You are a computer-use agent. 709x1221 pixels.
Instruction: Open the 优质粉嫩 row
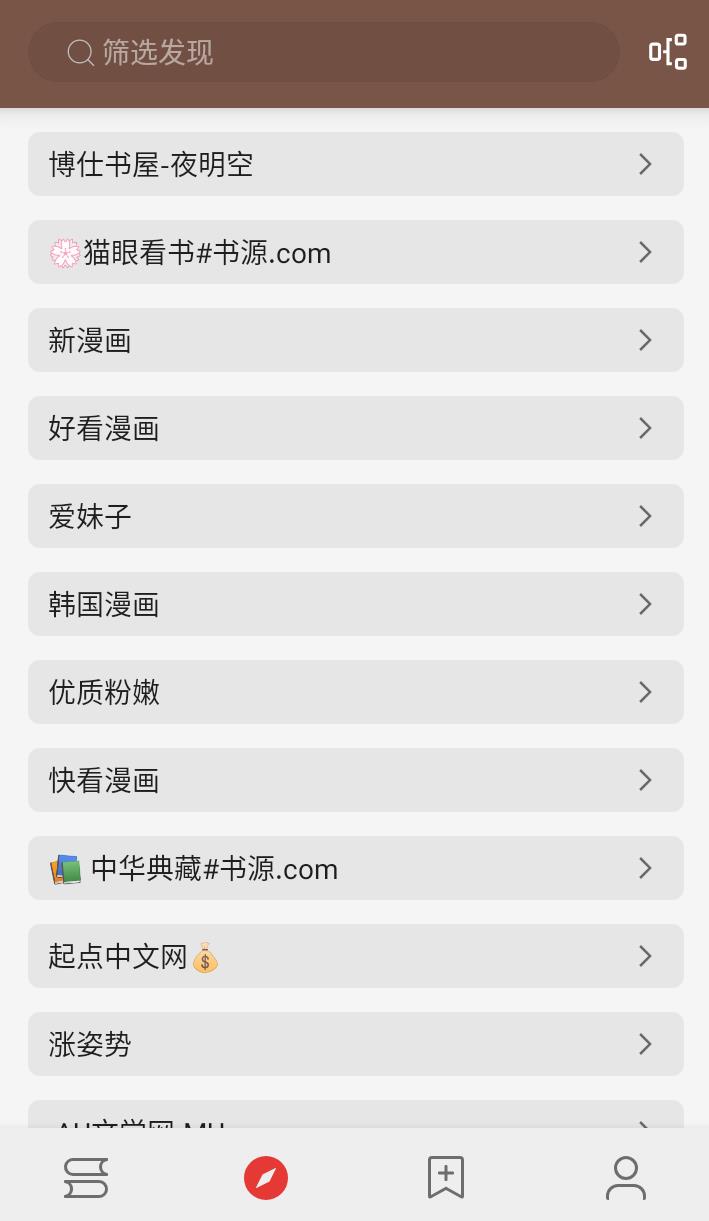355,692
